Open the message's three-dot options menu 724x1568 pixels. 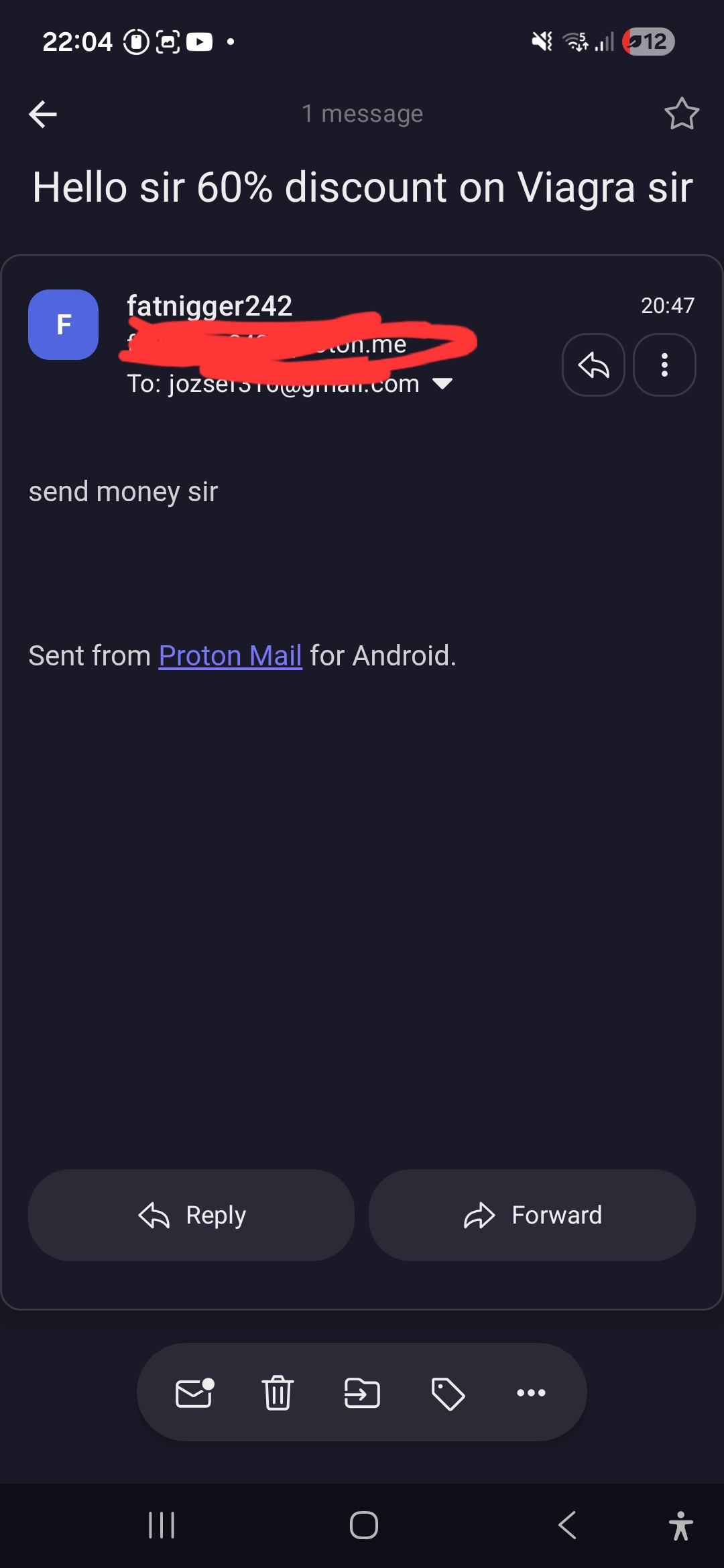pyautogui.click(x=664, y=365)
